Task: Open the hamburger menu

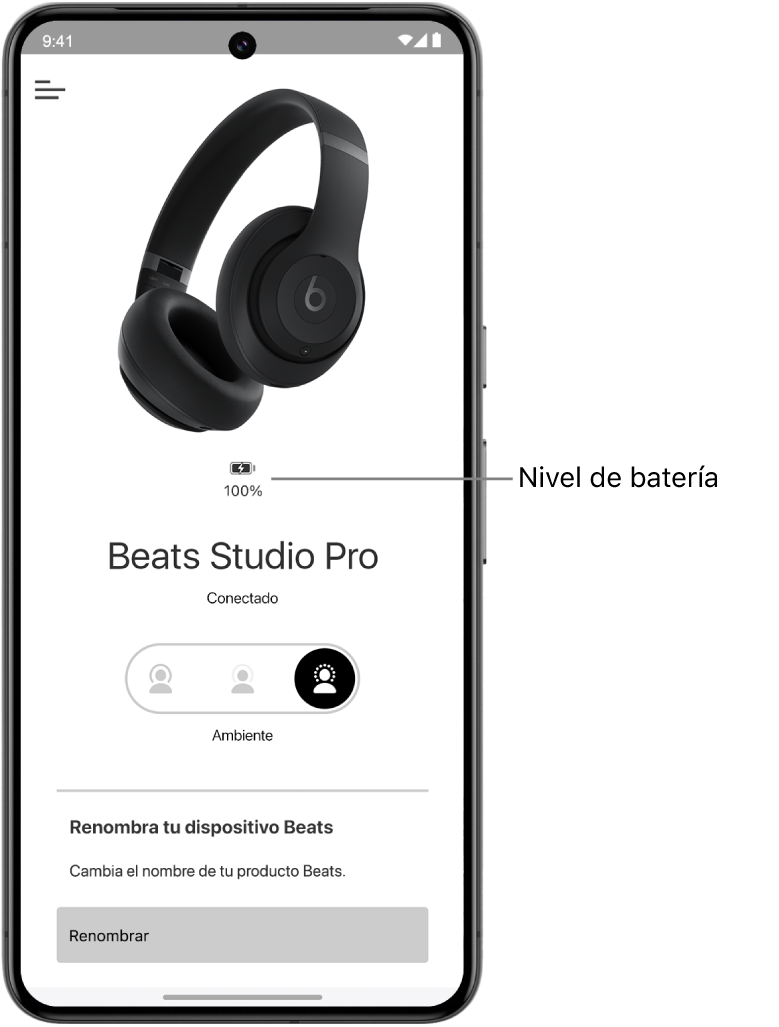Action: 50,90
